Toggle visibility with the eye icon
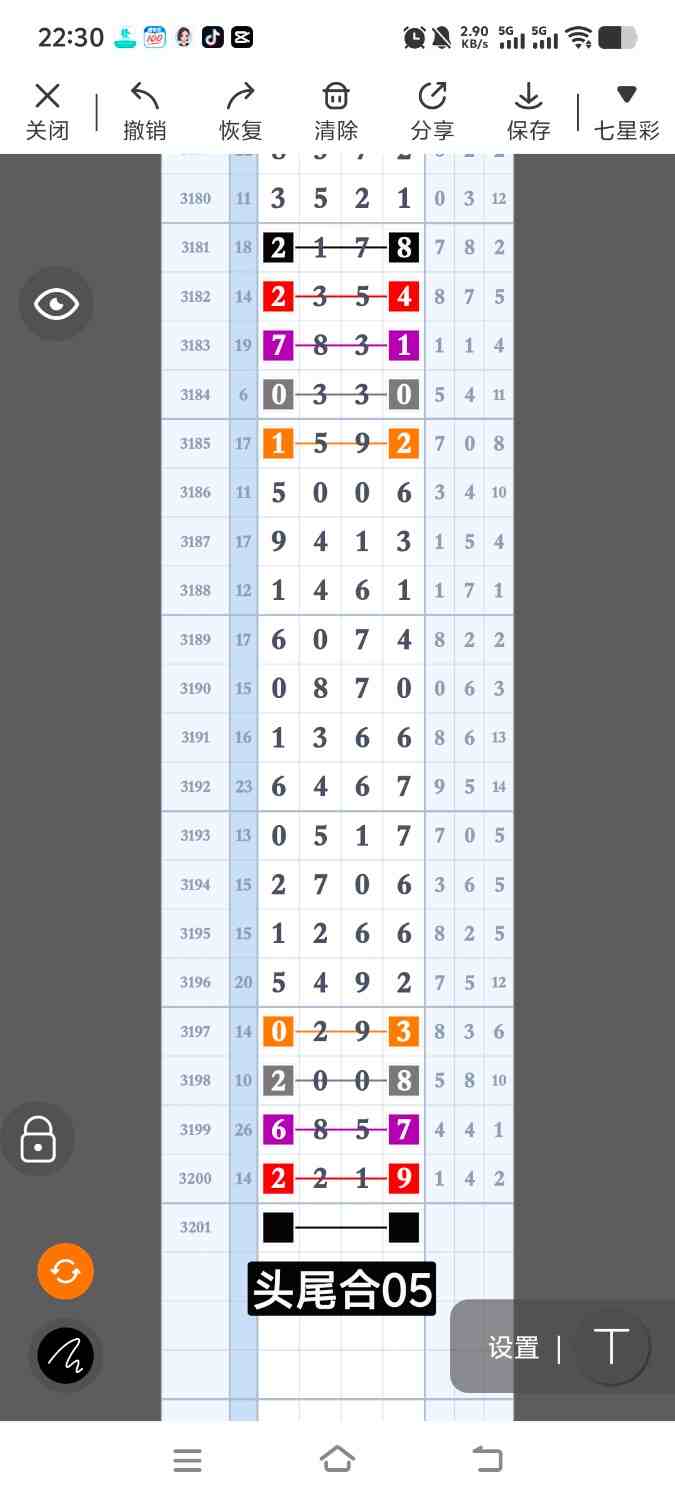The width and height of the screenshot is (675, 1500). [x=56, y=304]
